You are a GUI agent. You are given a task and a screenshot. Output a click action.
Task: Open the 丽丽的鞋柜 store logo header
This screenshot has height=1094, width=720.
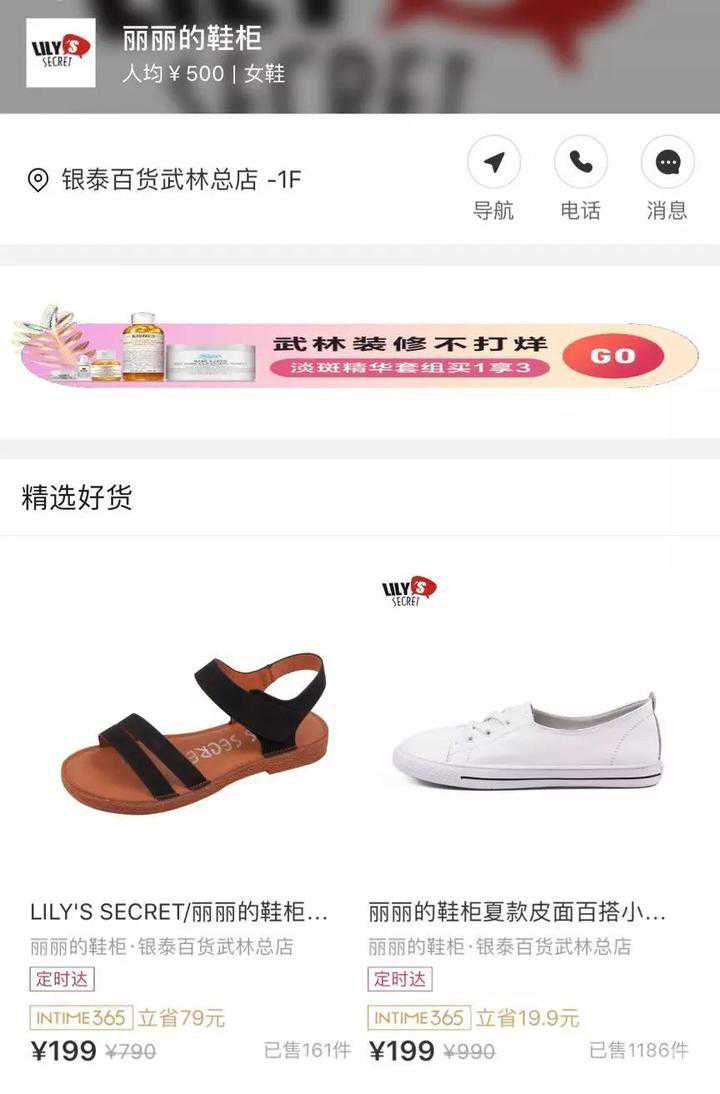tap(61, 53)
